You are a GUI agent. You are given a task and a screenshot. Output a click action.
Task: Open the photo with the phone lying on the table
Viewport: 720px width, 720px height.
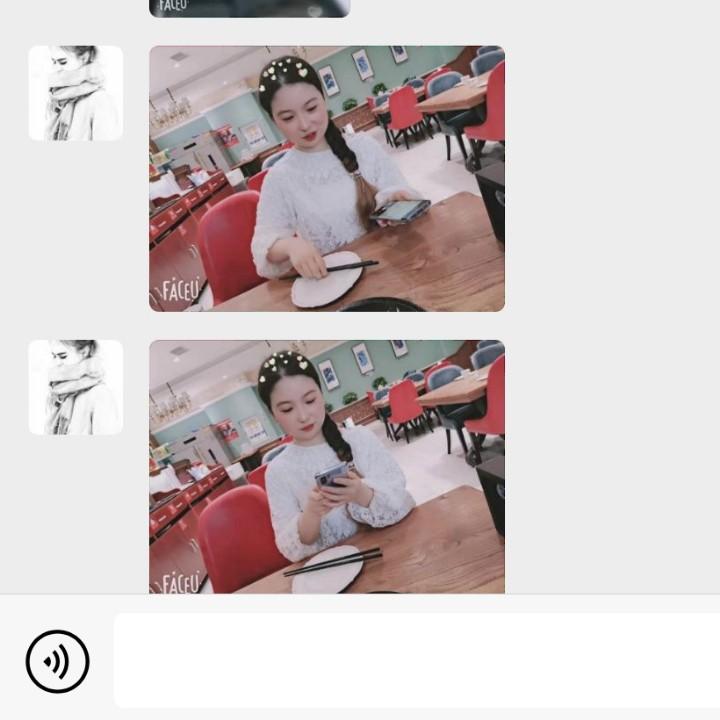(x=327, y=179)
